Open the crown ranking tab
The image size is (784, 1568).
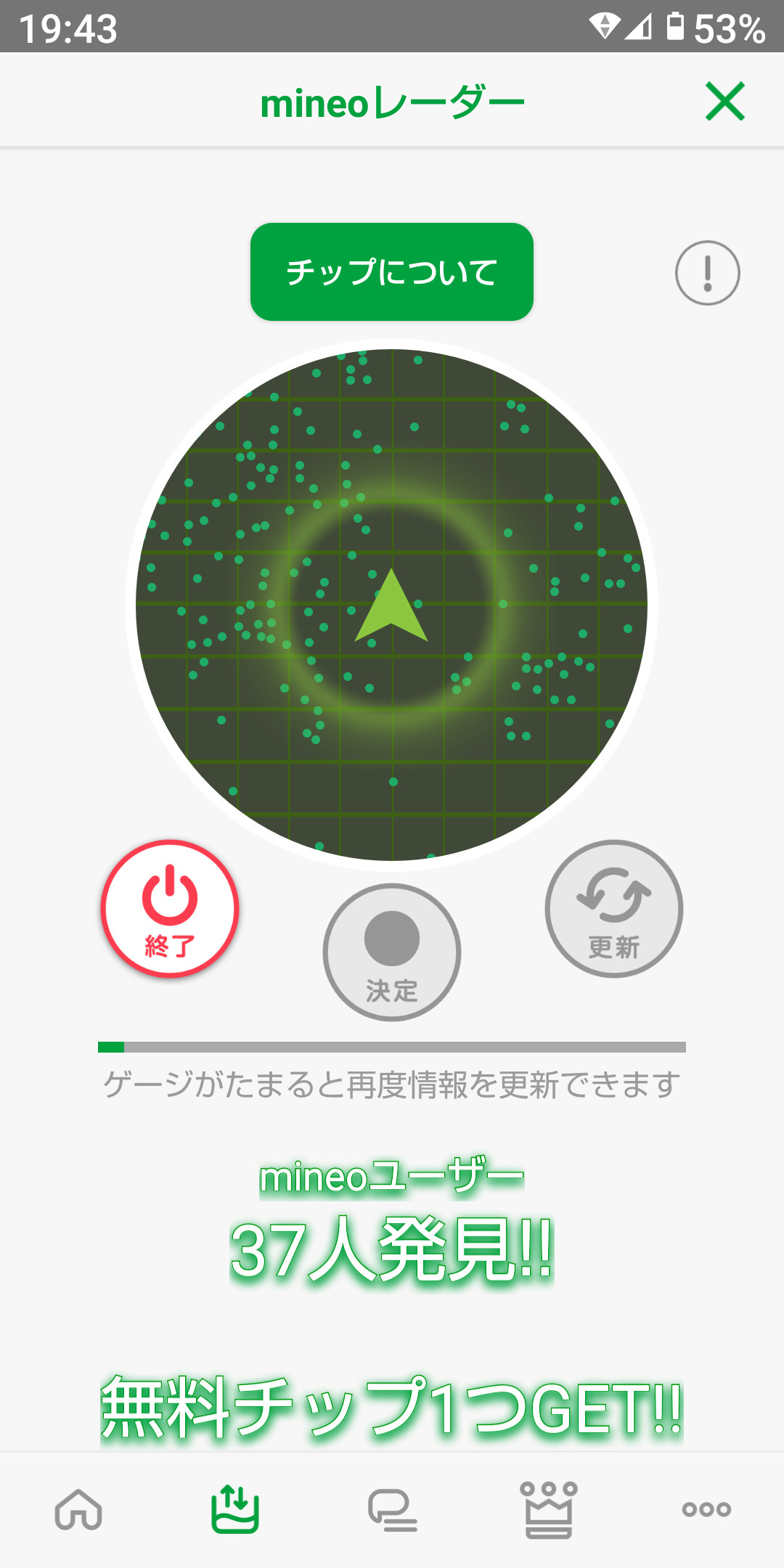(549, 1510)
